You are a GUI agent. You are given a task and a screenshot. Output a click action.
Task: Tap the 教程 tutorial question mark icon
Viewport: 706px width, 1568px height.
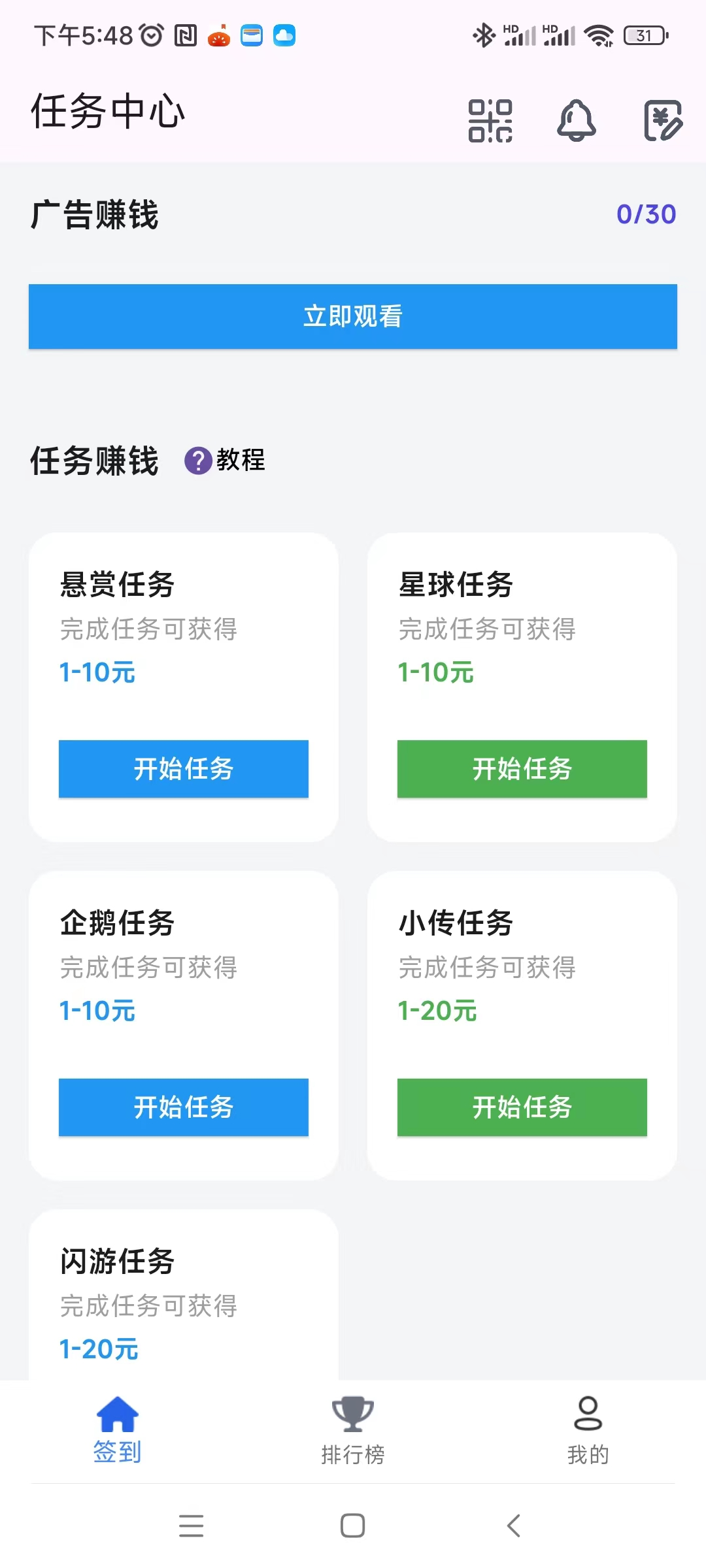[x=197, y=461]
